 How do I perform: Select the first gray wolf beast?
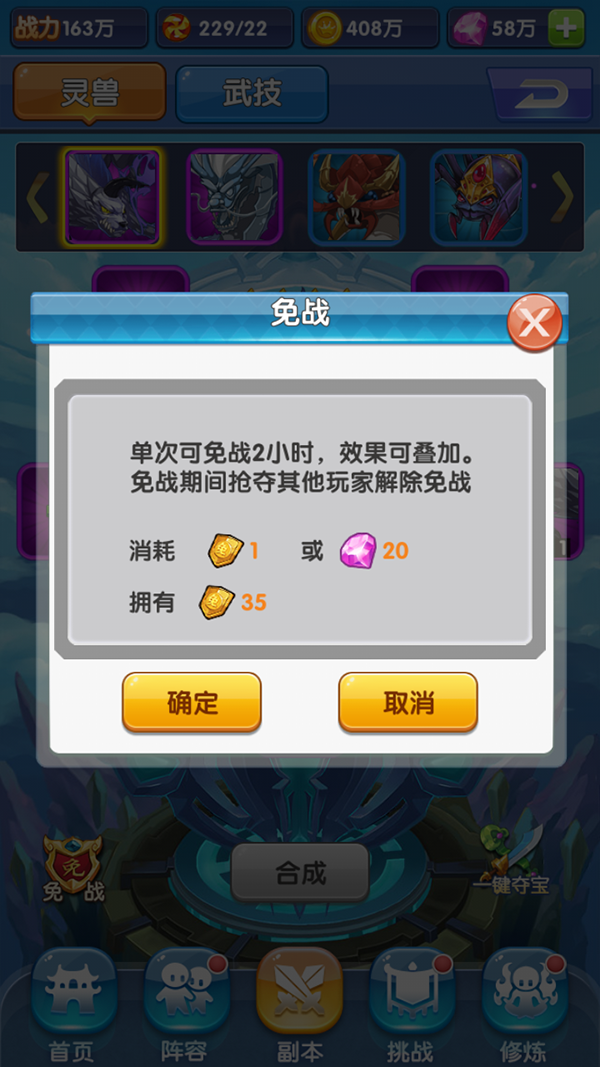pos(111,197)
